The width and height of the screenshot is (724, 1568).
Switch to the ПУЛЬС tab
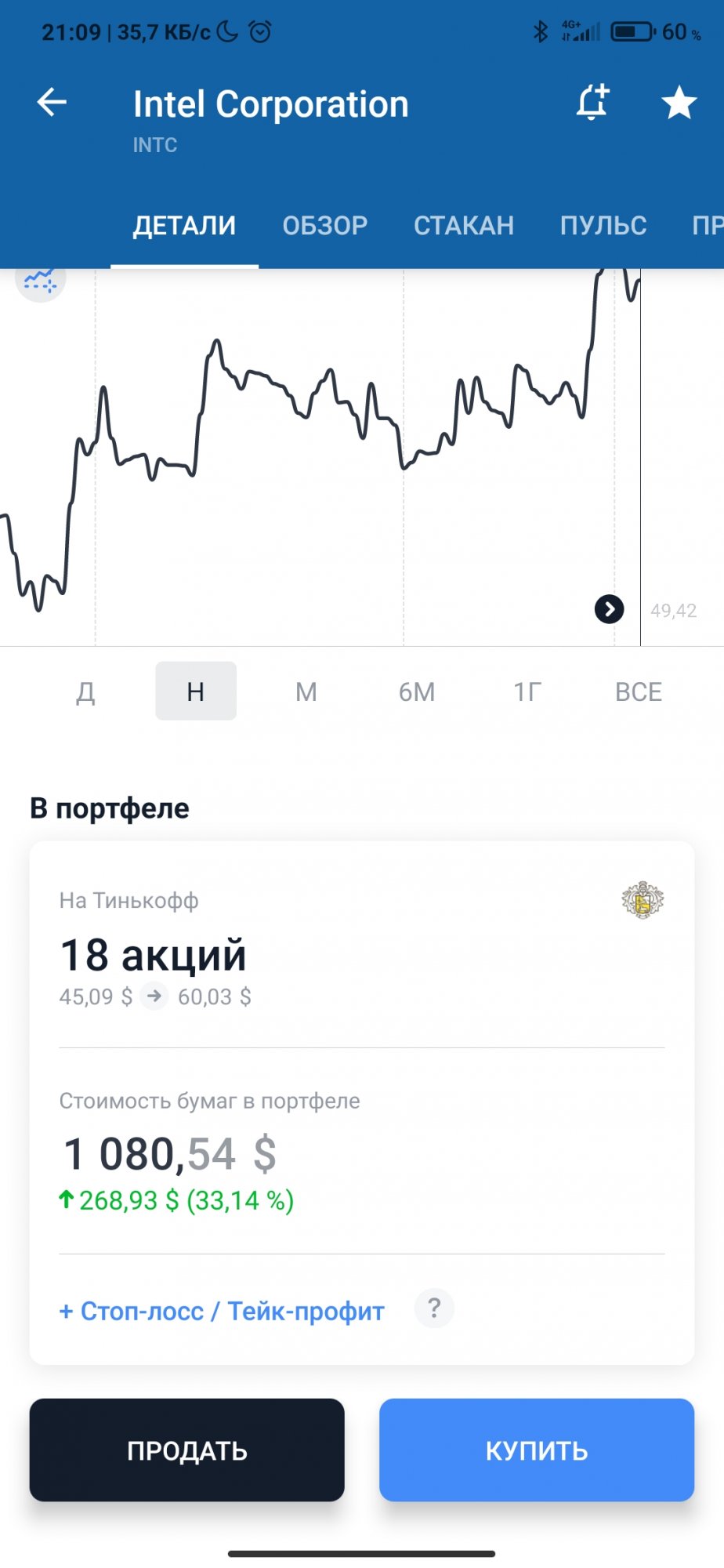click(x=603, y=226)
